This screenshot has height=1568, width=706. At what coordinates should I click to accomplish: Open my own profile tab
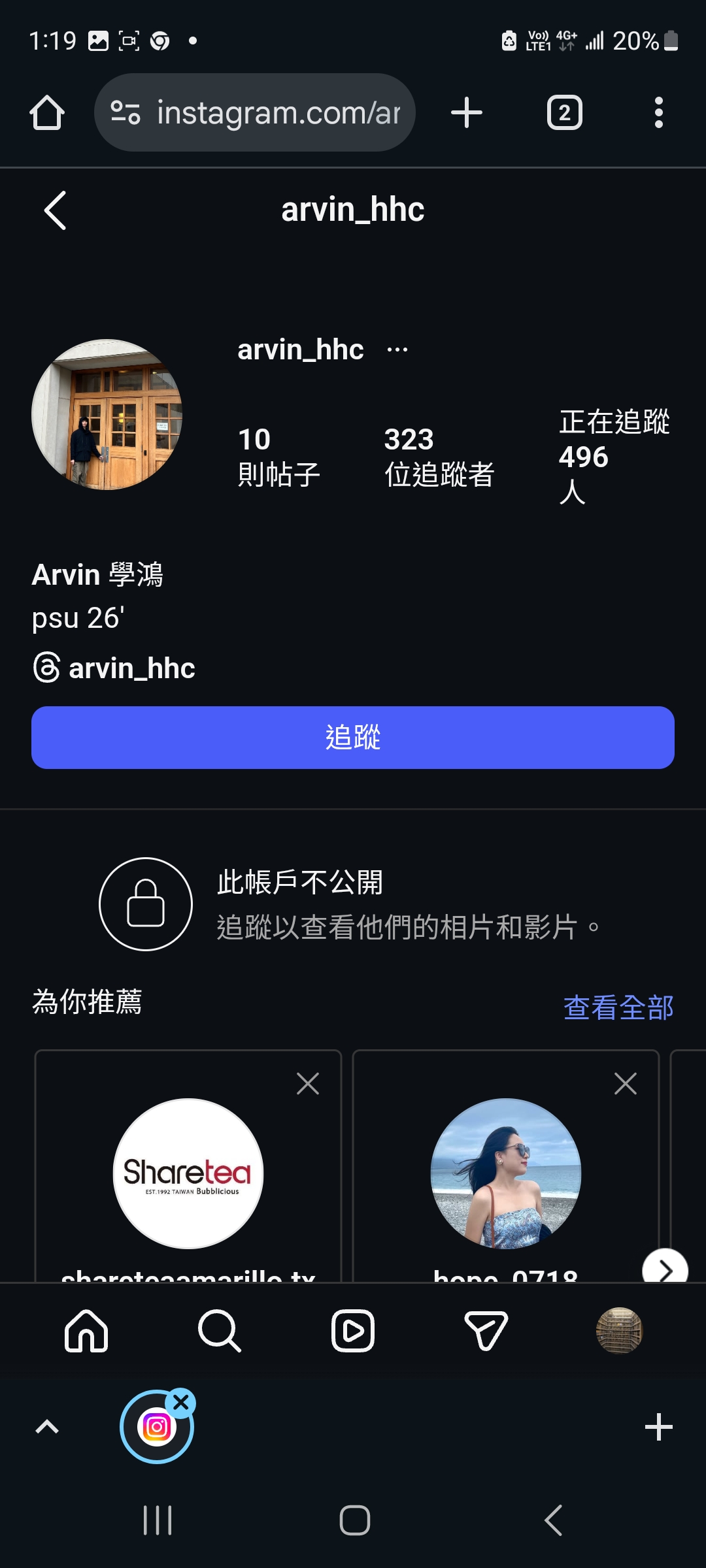pyautogui.click(x=619, y=1331)
